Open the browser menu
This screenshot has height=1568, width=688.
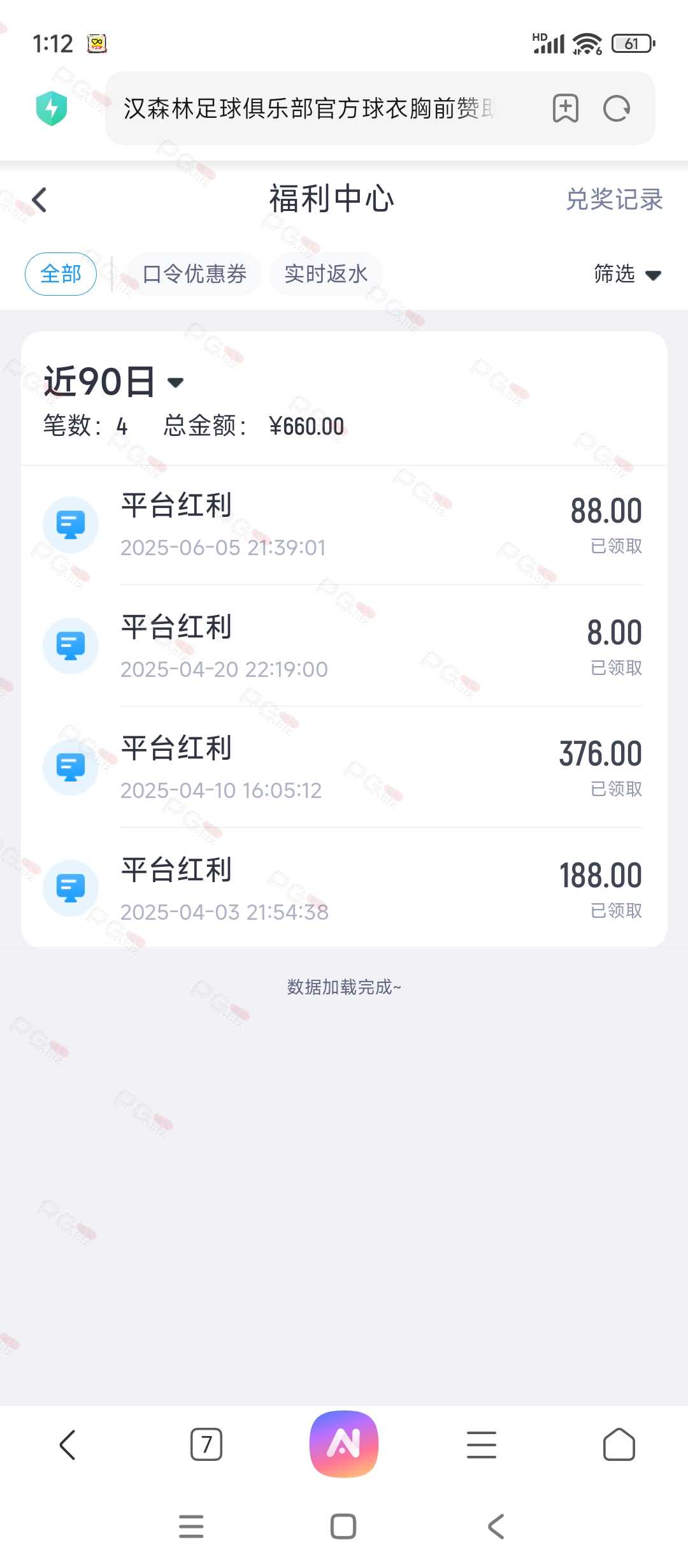point(482,1444)
